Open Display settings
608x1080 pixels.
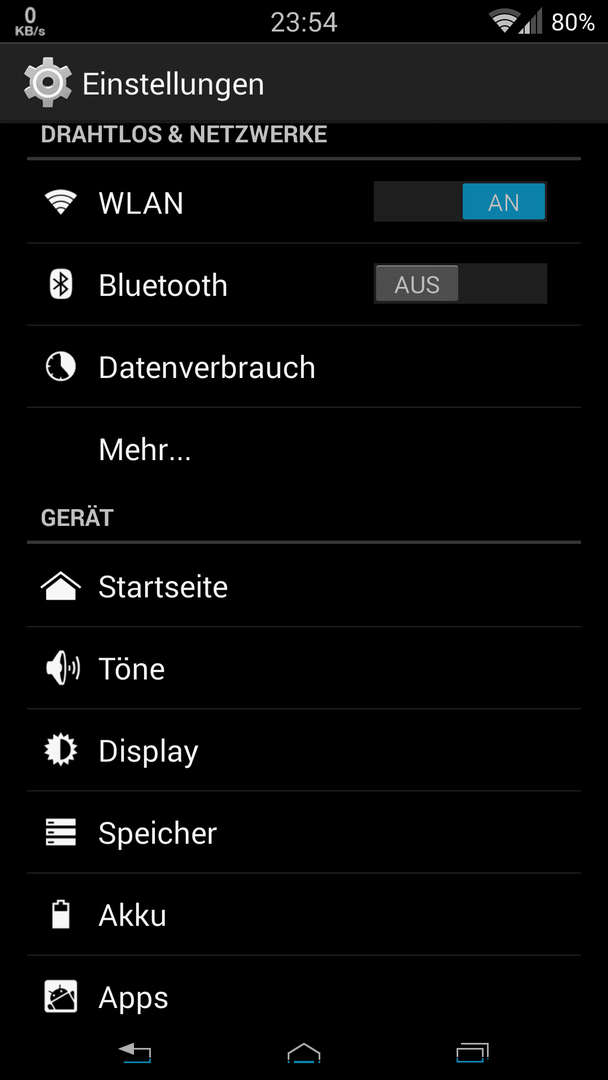point(304,750)
